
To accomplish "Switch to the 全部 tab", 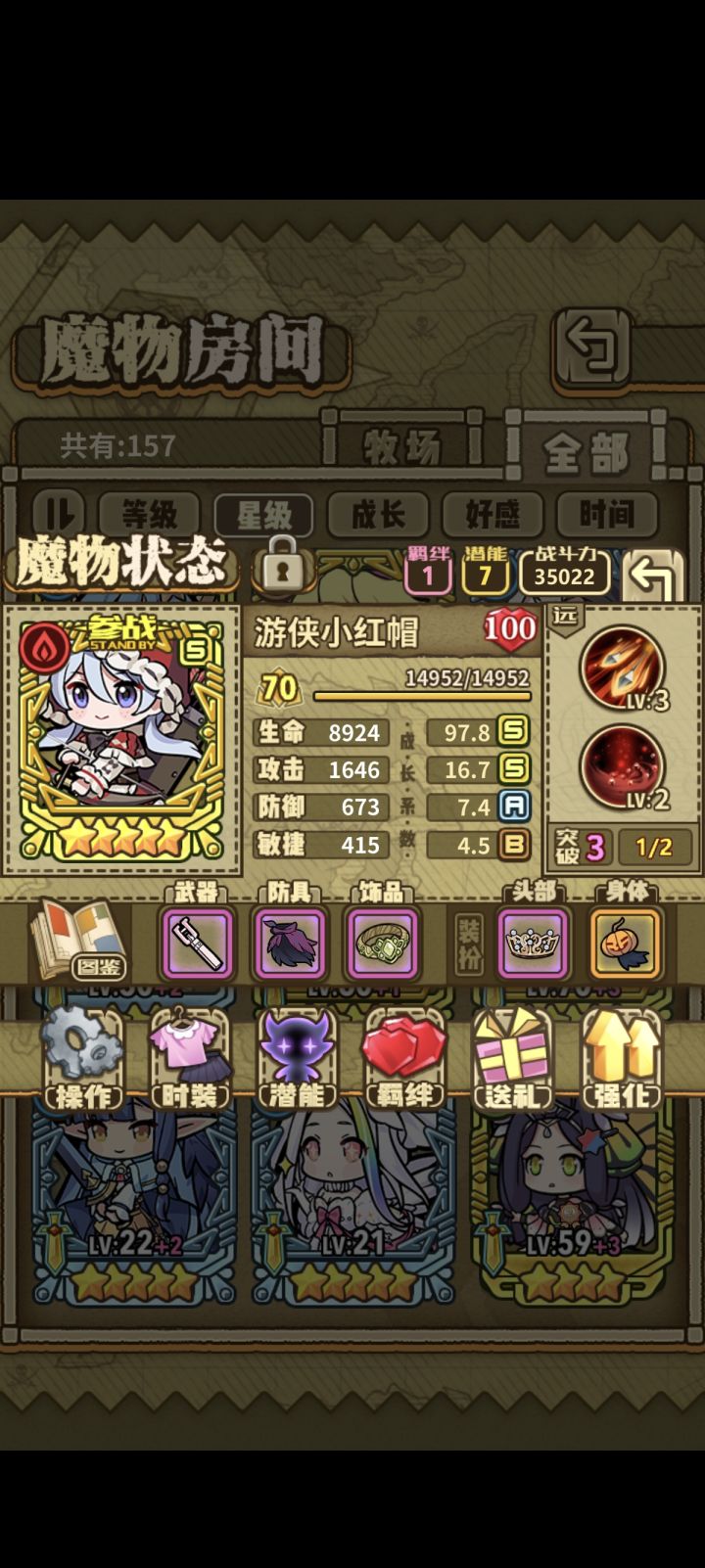I will point(587,452).
